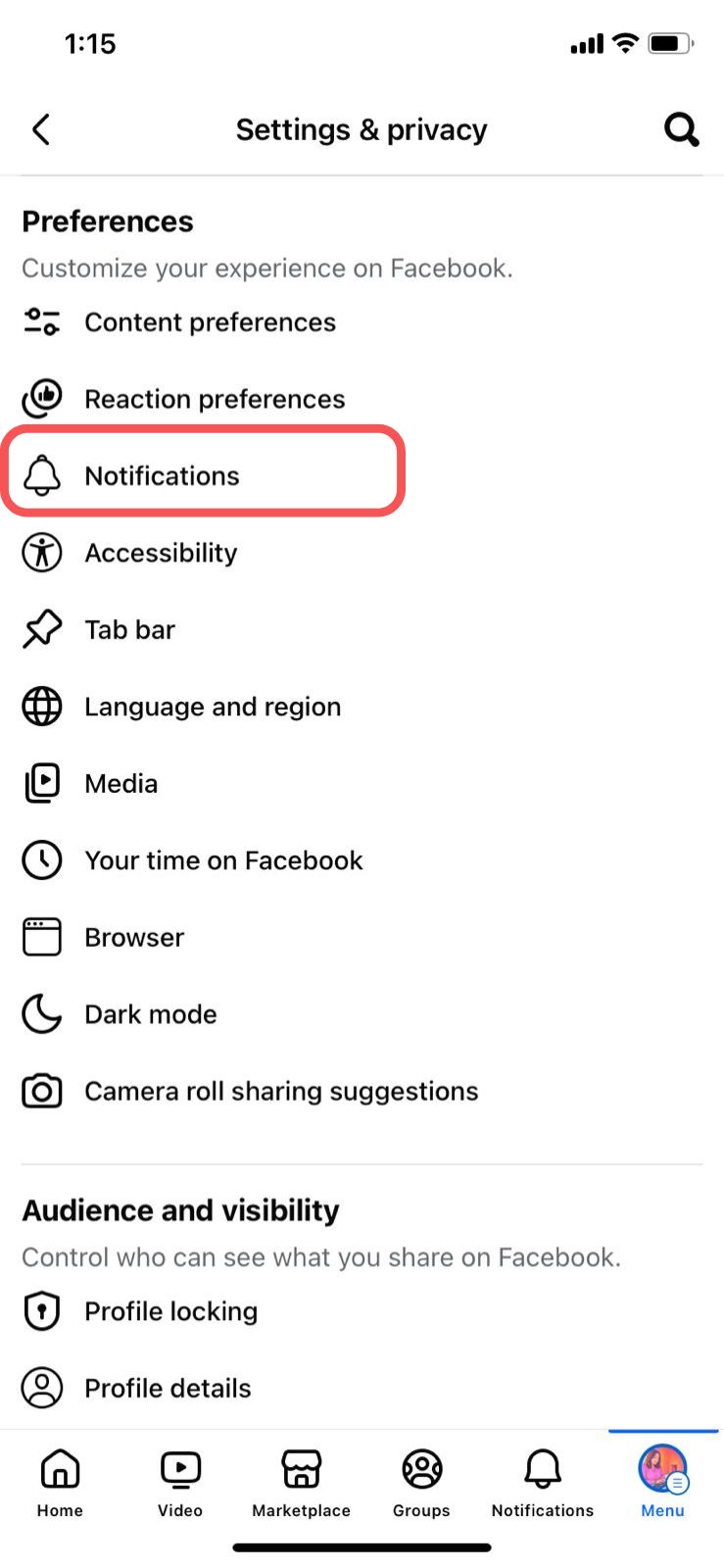Image resolution: width=724 pixels, height=1568 pixels.
Task: Open Content preferences
Action: click(362, 322)
